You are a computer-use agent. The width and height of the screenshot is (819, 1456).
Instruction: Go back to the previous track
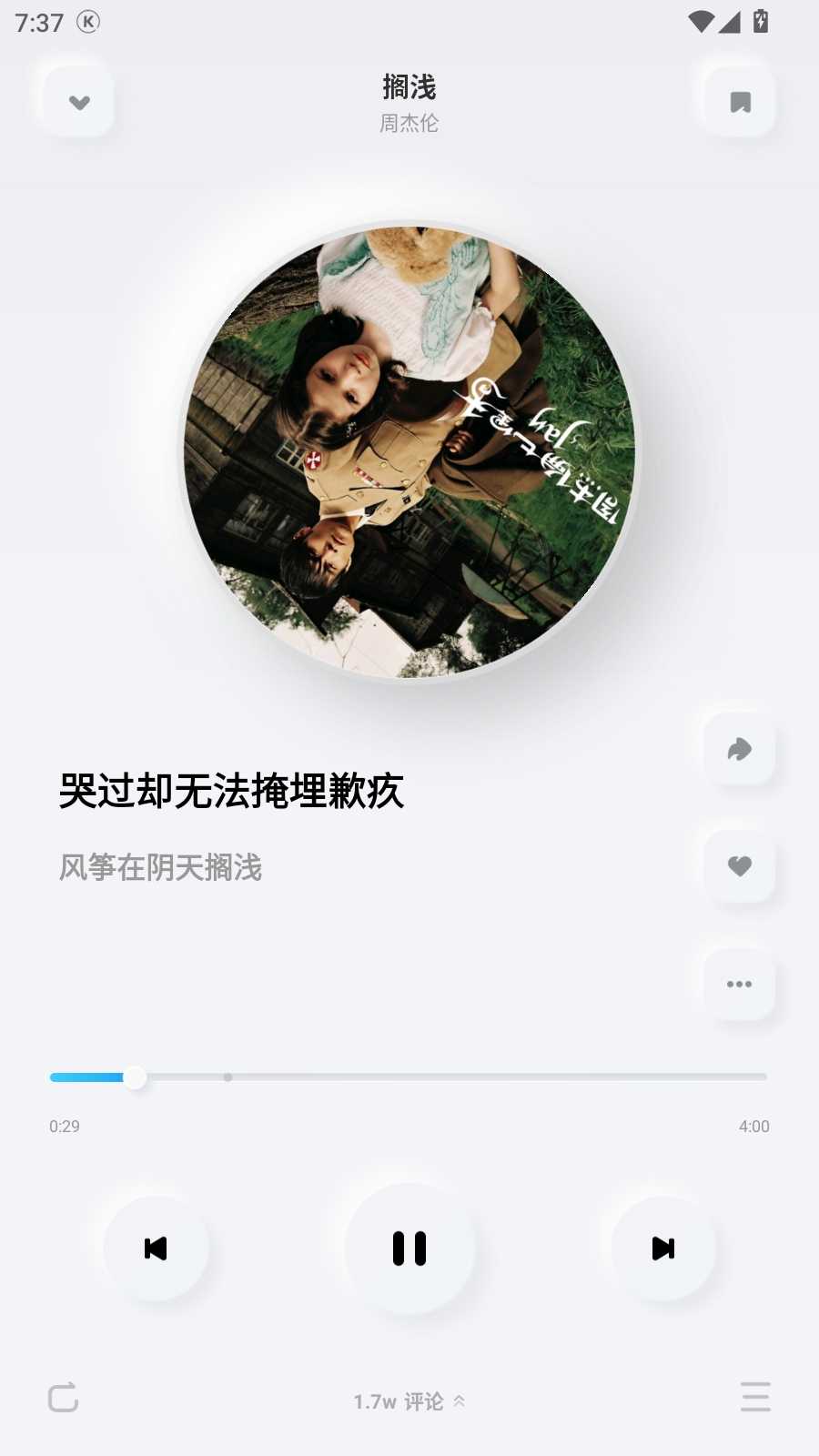coord(156,1249)
